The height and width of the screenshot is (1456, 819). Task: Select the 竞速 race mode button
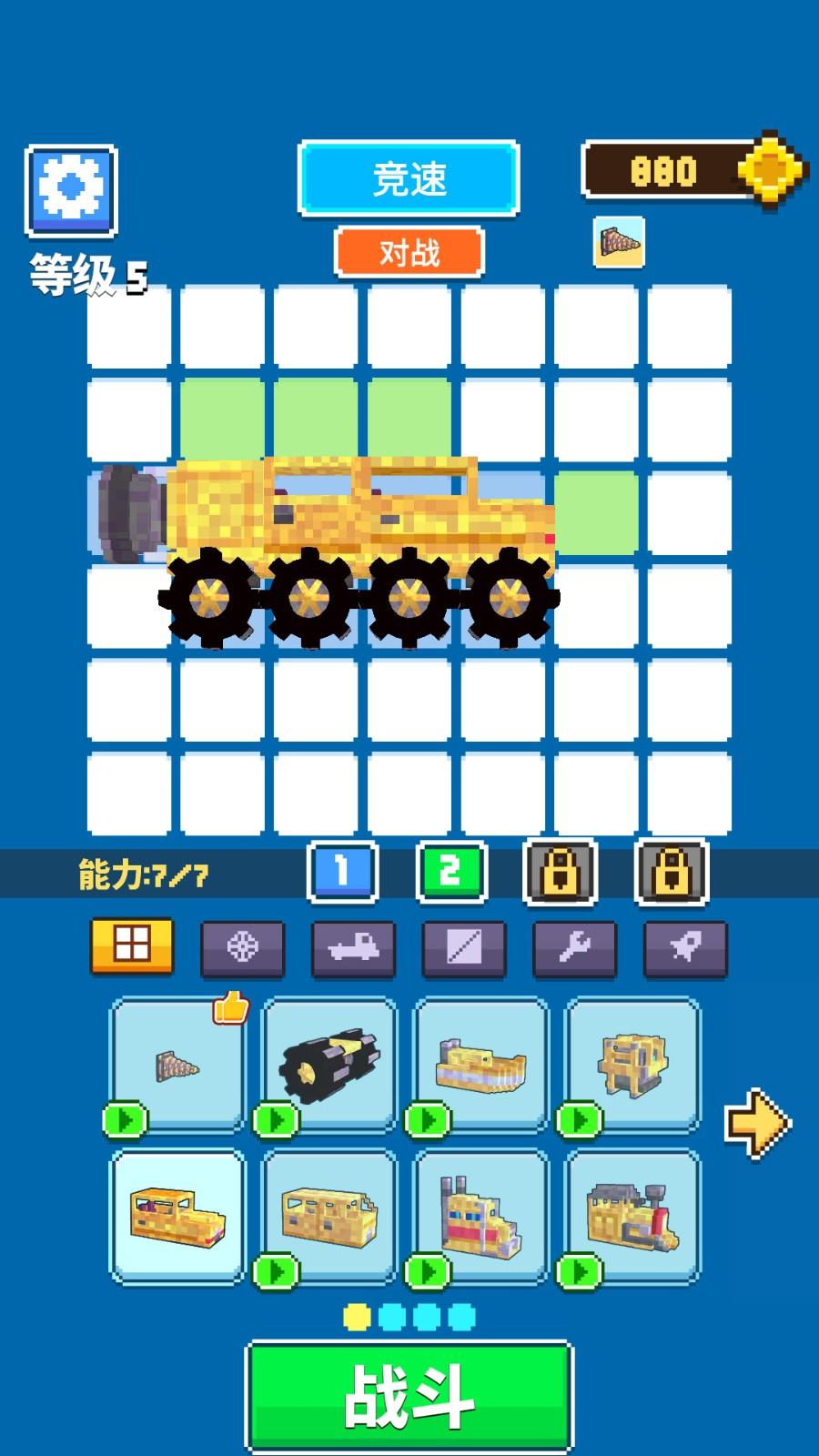tap(409, 178)
